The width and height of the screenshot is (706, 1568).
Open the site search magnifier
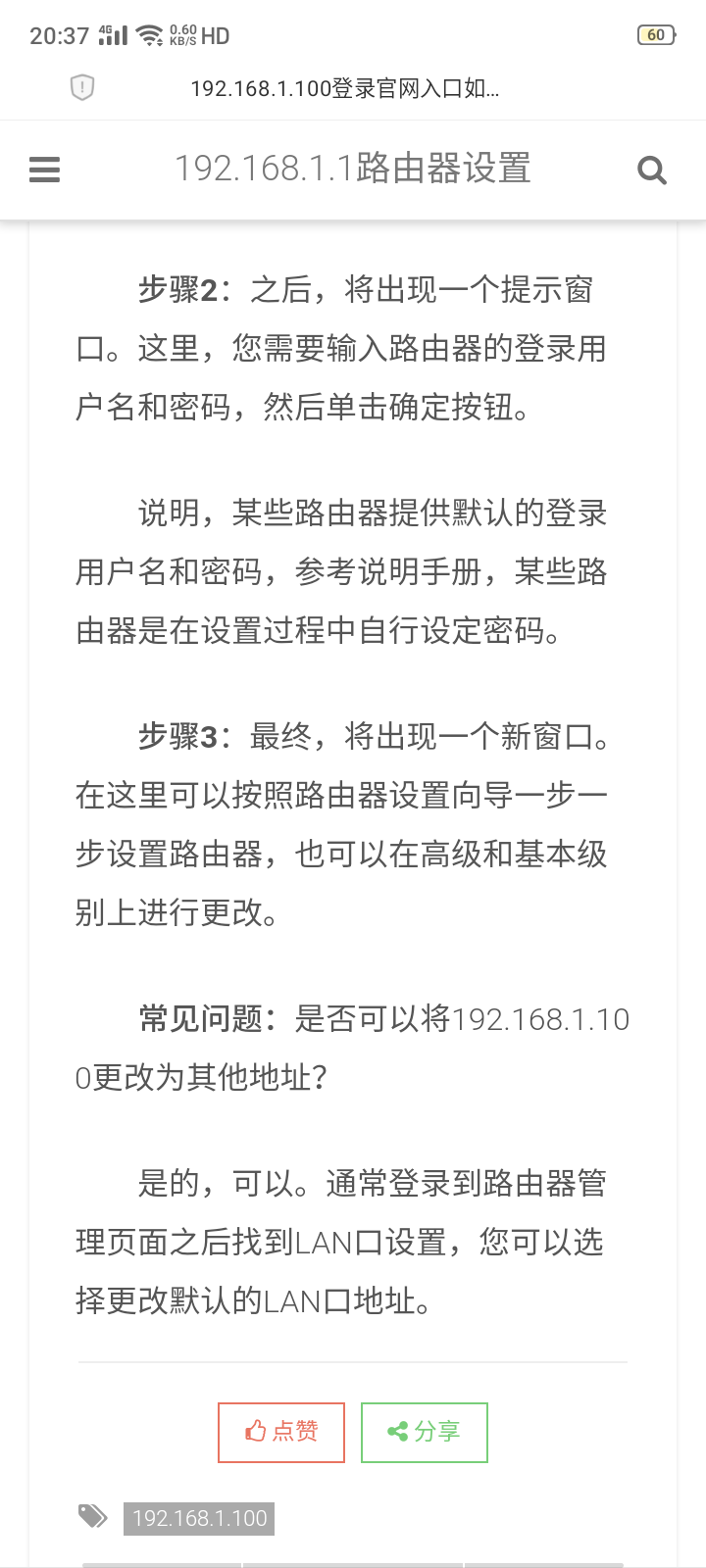tap(652, 171)
